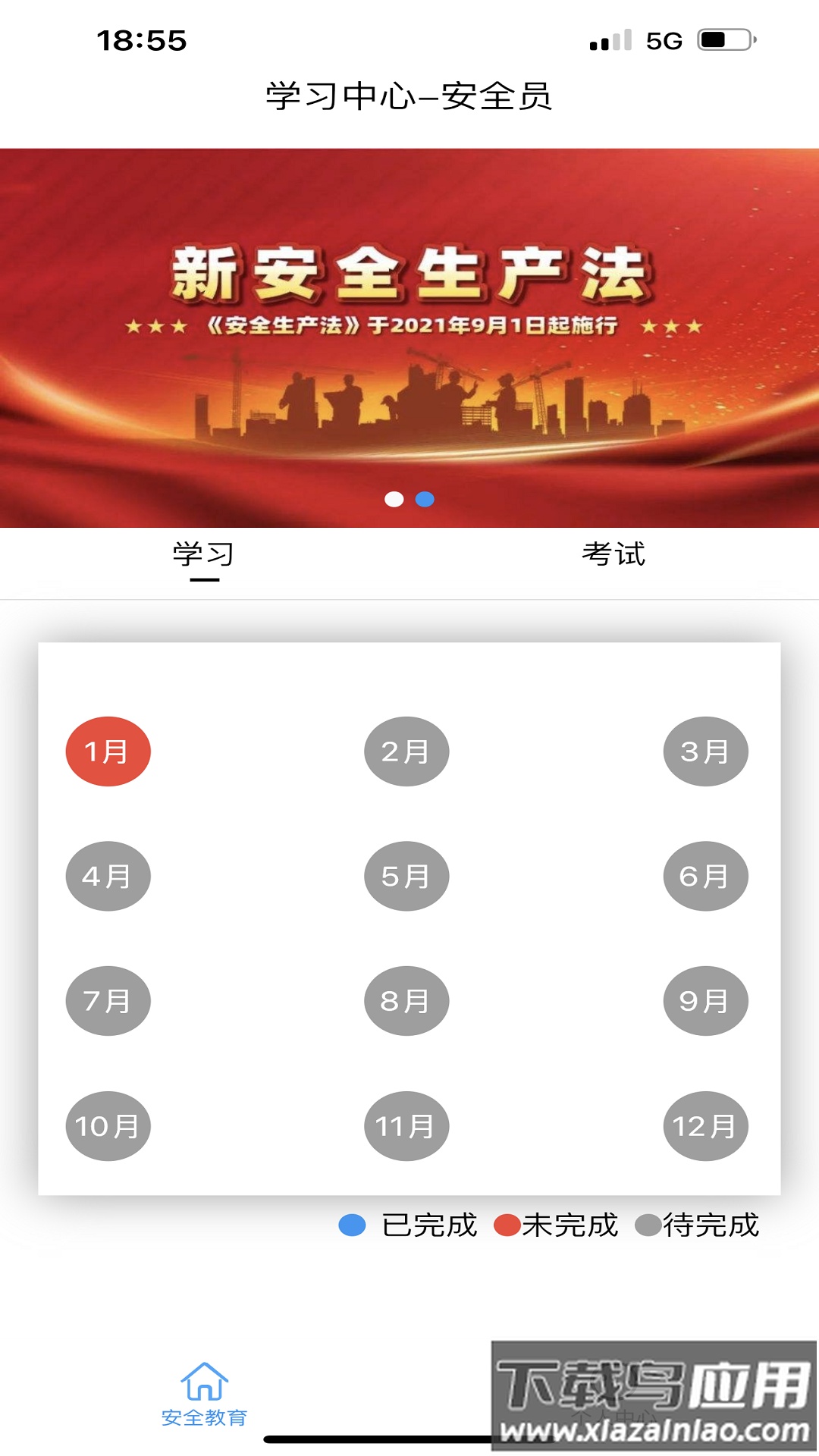Select the 12月 month circle
Image resolution: width=819 pixels, height=1456 pixels.
click(x=705, y=1125)
